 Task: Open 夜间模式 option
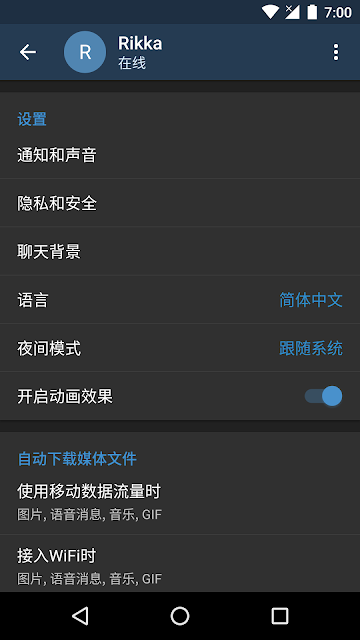click(x=180, y=348)
